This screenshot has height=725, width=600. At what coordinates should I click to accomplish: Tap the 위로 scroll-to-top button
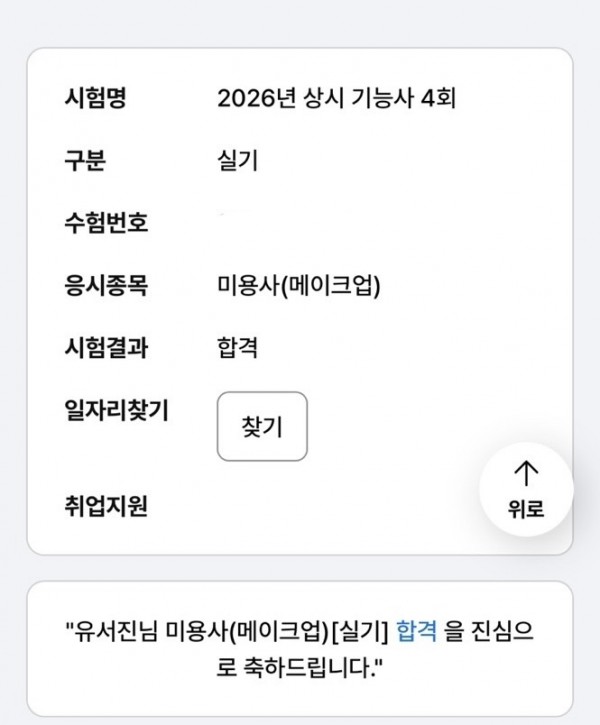pyautogui.click(x=526, y=489)
